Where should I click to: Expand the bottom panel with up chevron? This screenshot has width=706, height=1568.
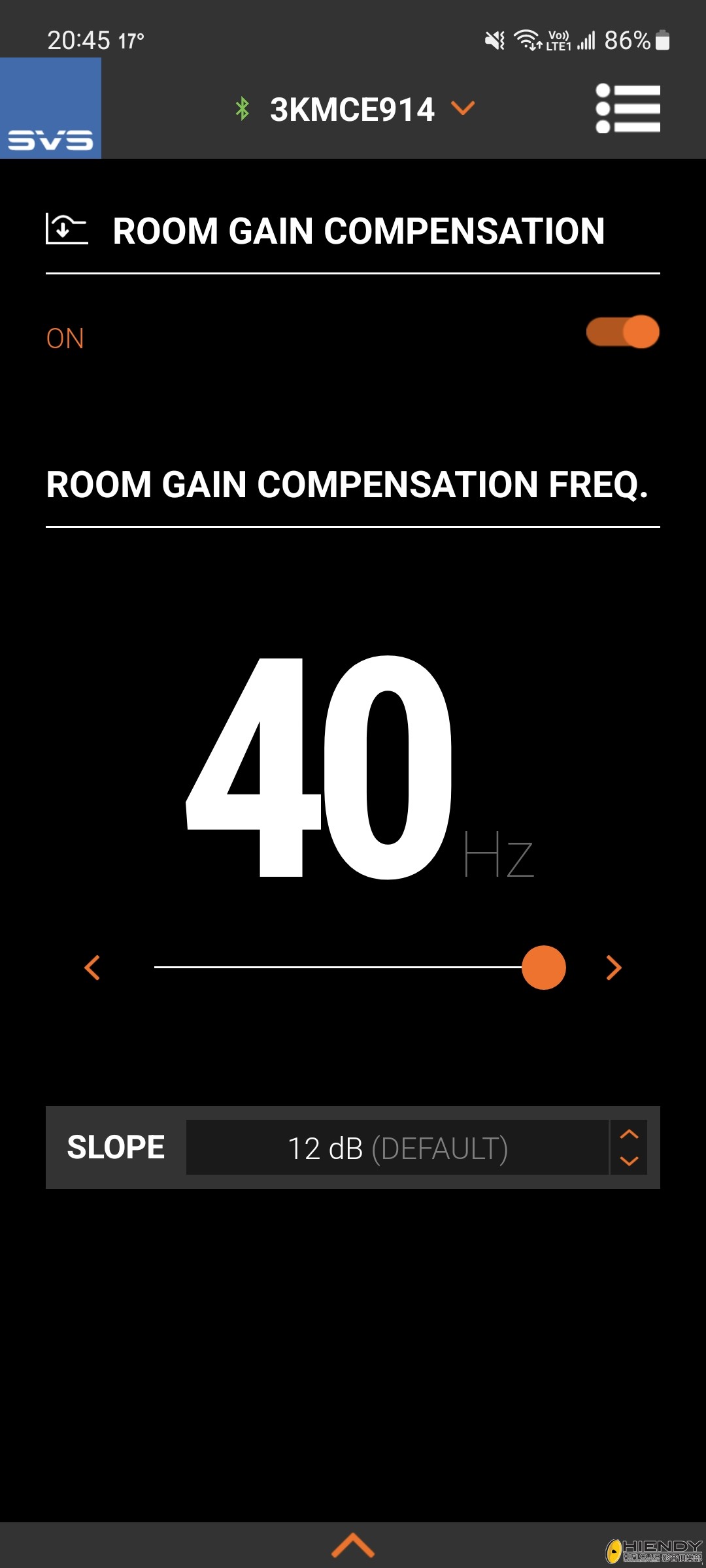click(353, 1546)
